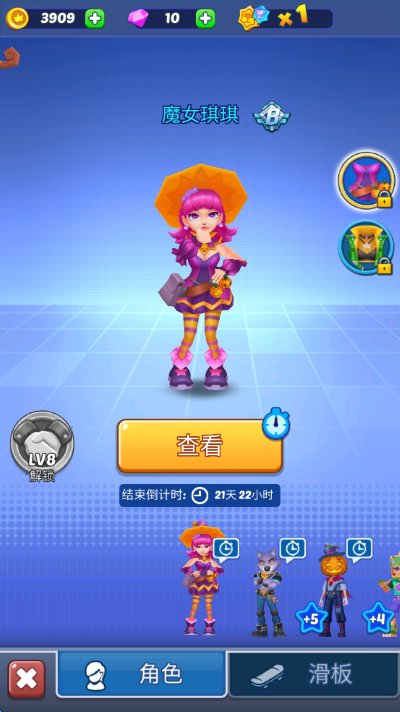Open the LV8 解锁 skill badge
Viewport: 400px width, 712px height.
tap(42, 446)
